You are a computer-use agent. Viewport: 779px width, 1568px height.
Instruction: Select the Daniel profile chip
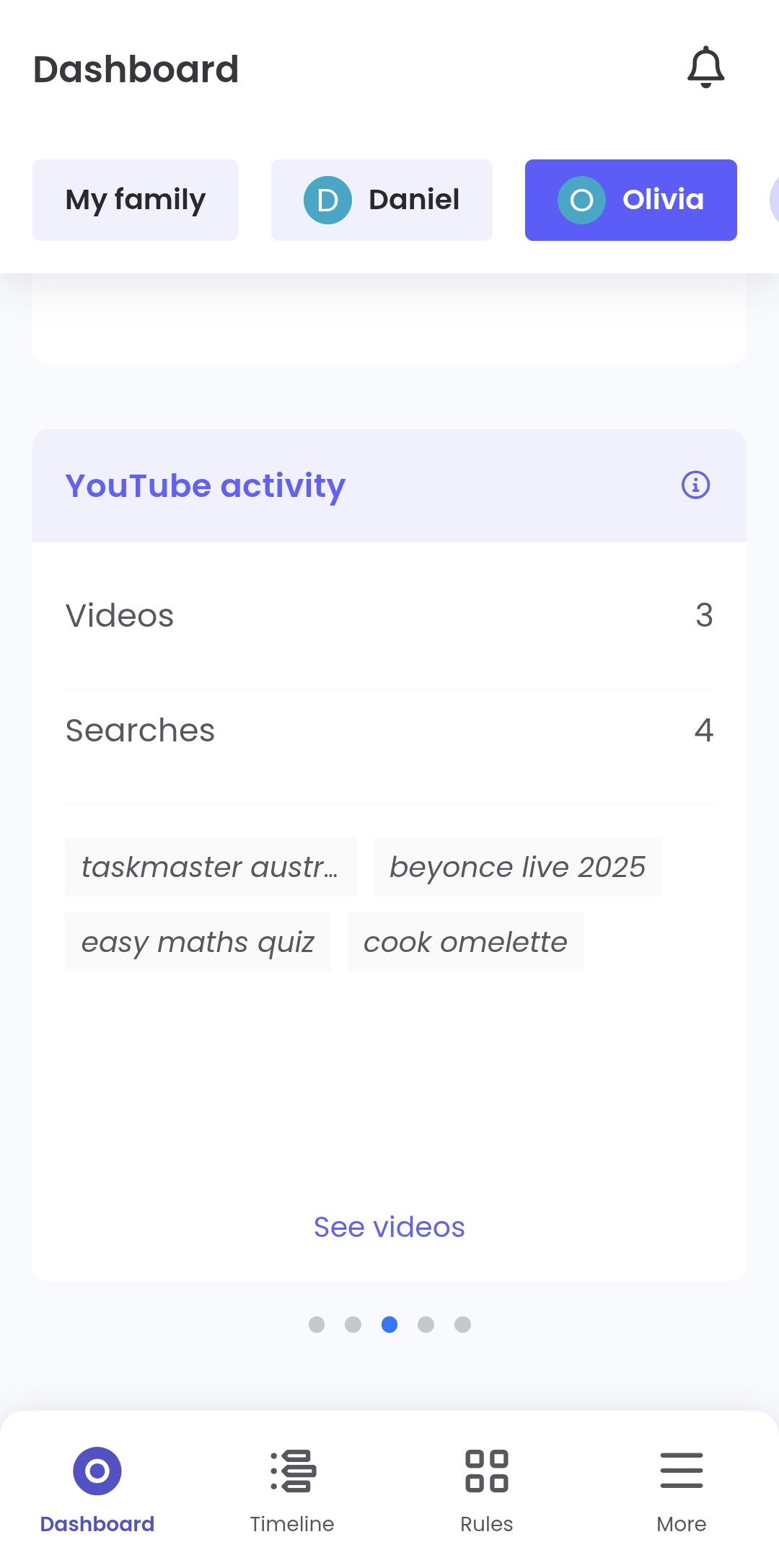[x=382, y=200]
